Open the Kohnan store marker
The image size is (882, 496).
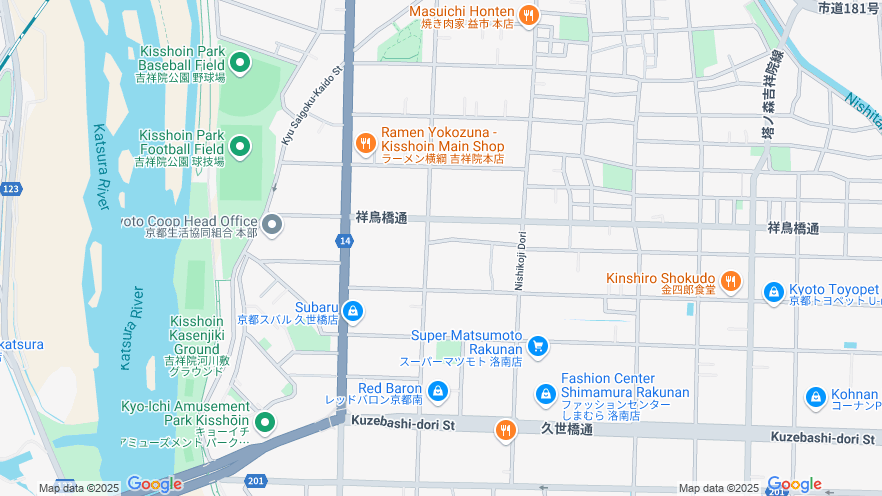(815, 398)
